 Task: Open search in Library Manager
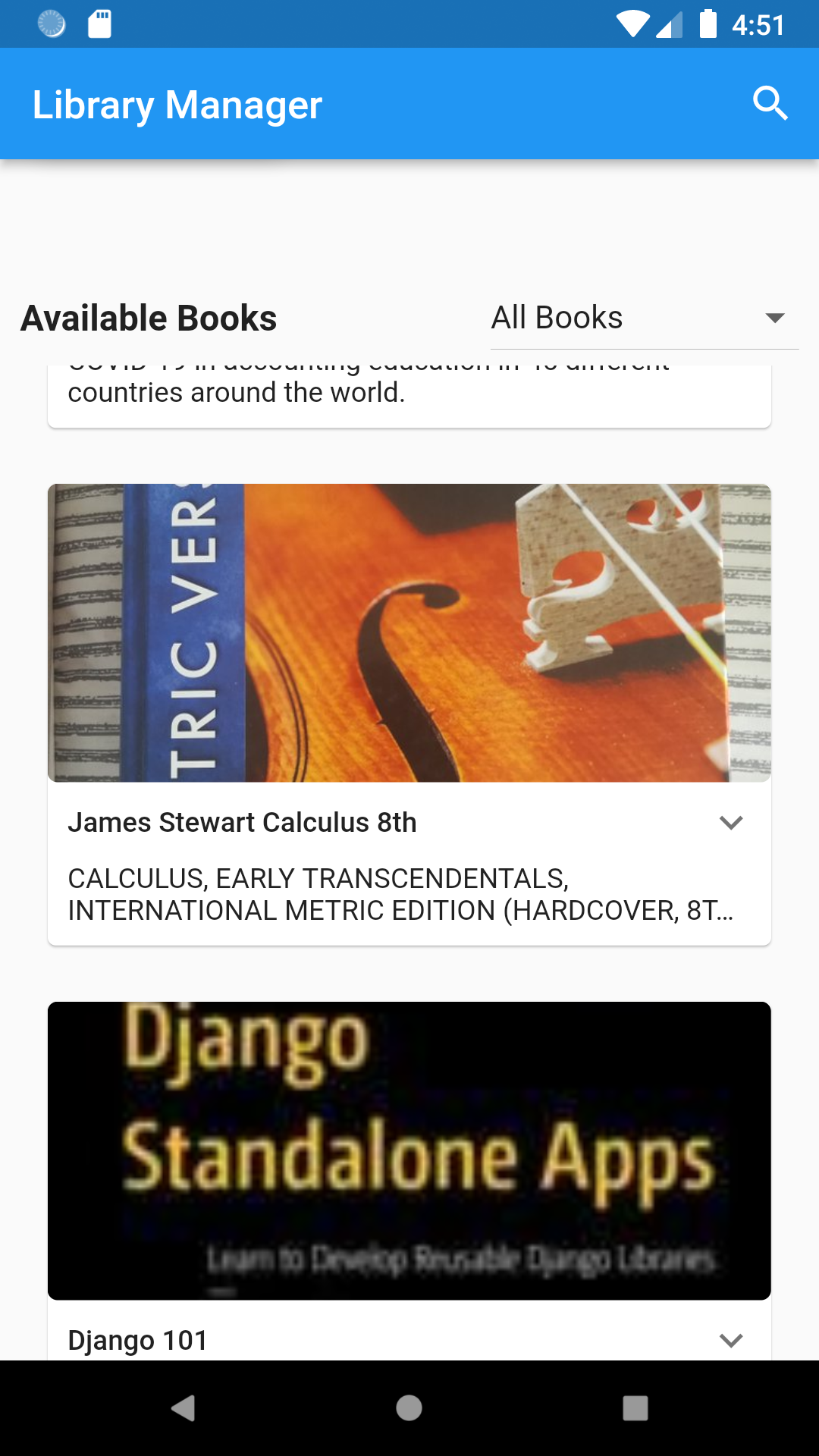pos(770,104)
